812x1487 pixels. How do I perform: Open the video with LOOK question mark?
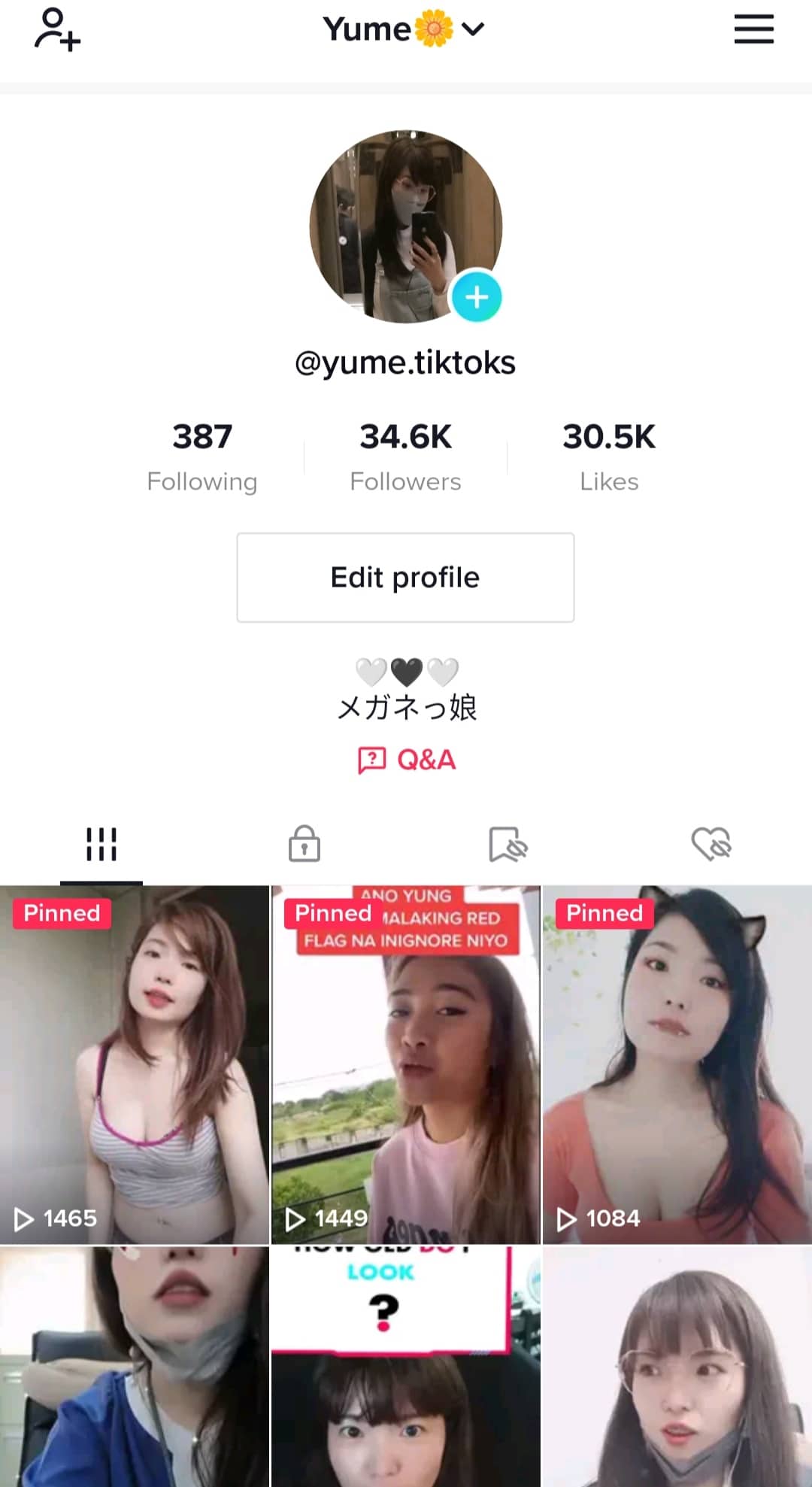click(x=405, y=1365)
